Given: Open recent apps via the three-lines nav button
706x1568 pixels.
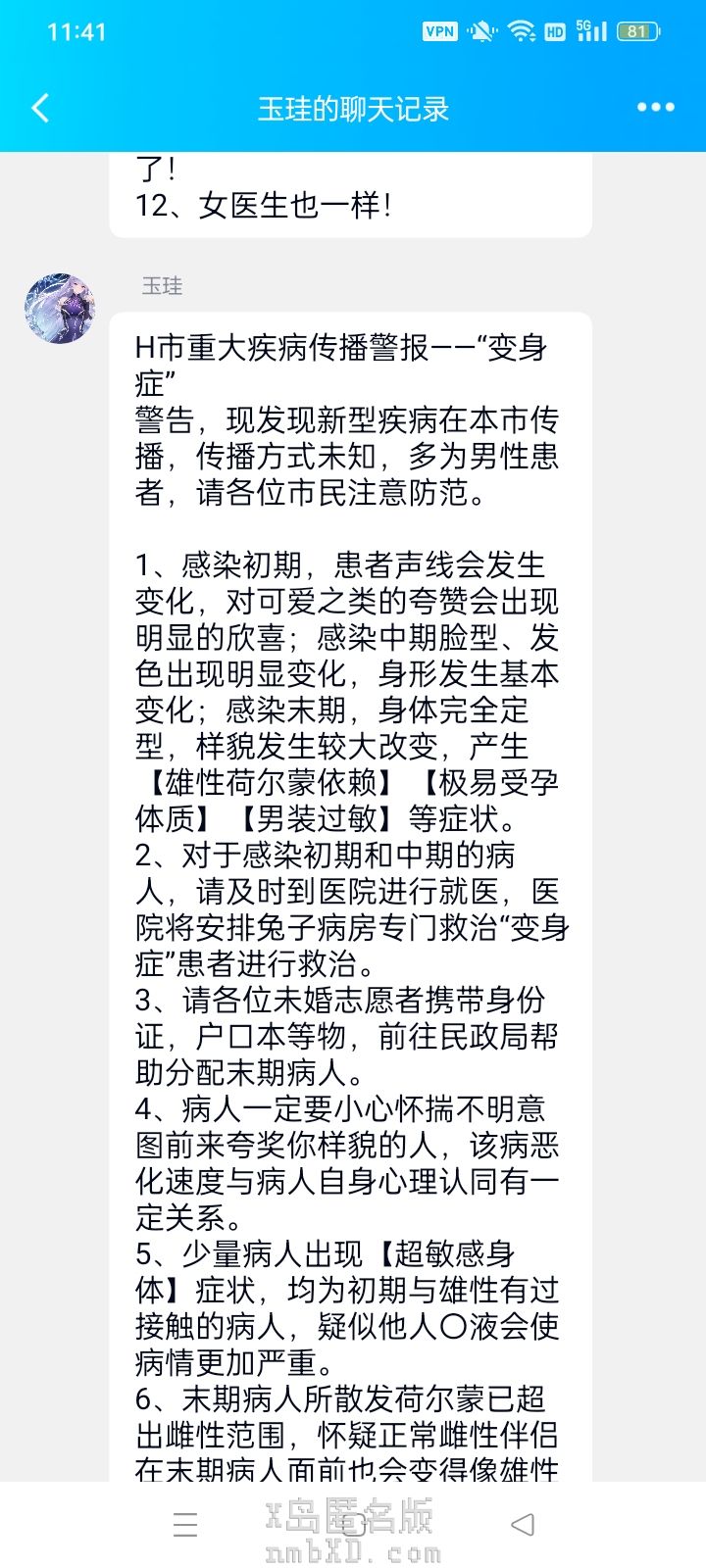Looking at the screenshot, I should pyautogui.click(x=185, y=1525).
